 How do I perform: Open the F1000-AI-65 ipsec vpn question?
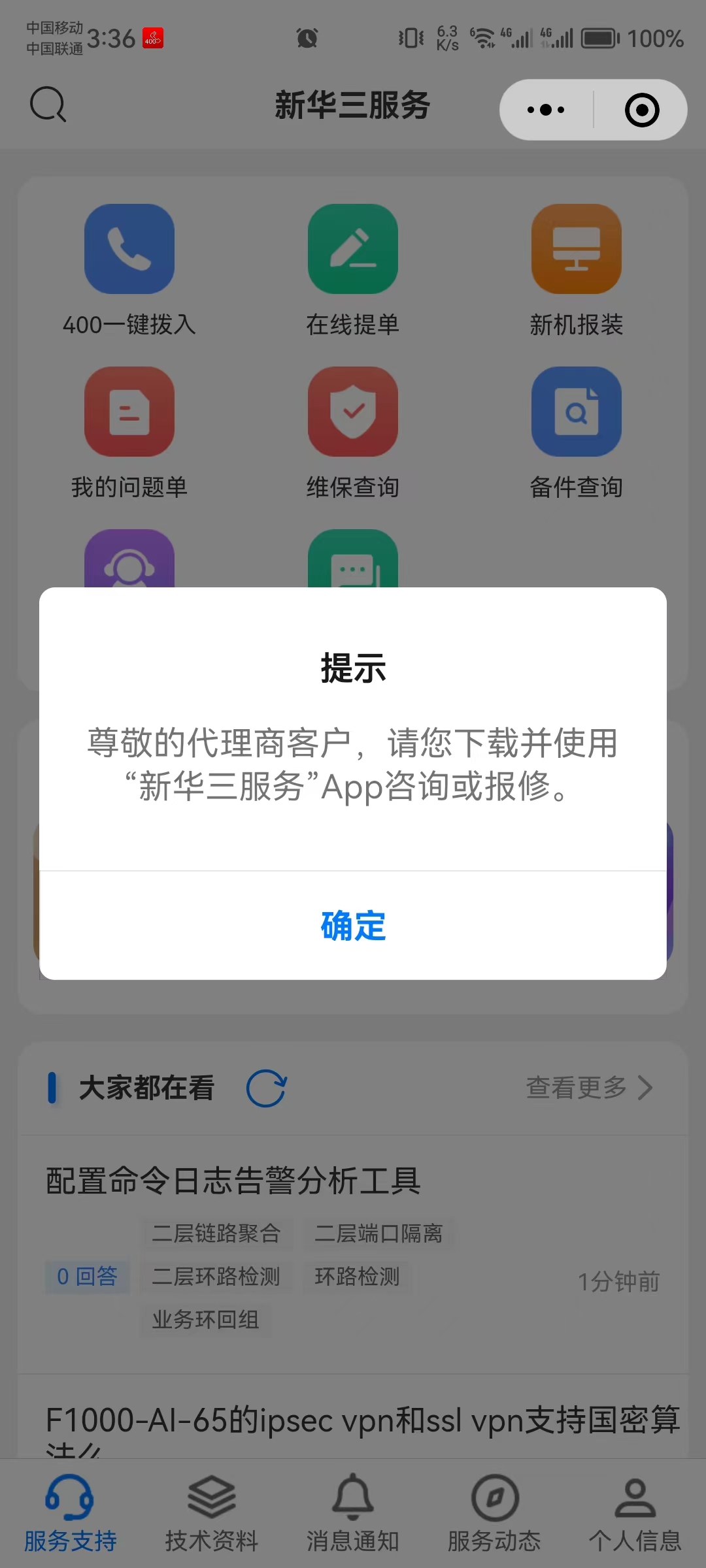pyautogui.click(x=363, y=1421)
